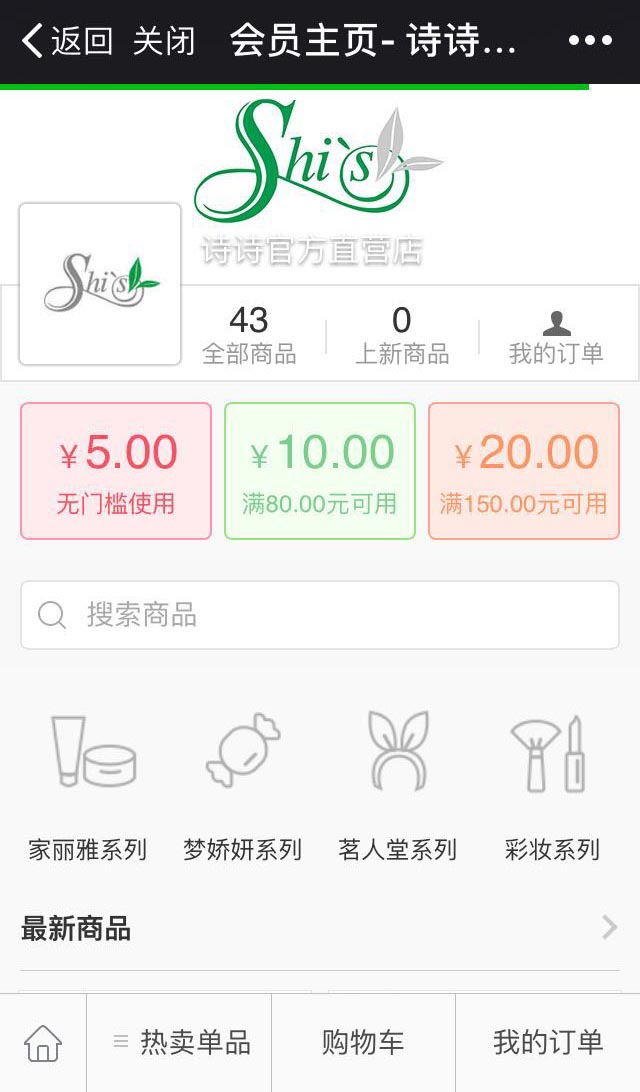
Task: Open the 梦娇妍系列 category
Action: [242, 787]
